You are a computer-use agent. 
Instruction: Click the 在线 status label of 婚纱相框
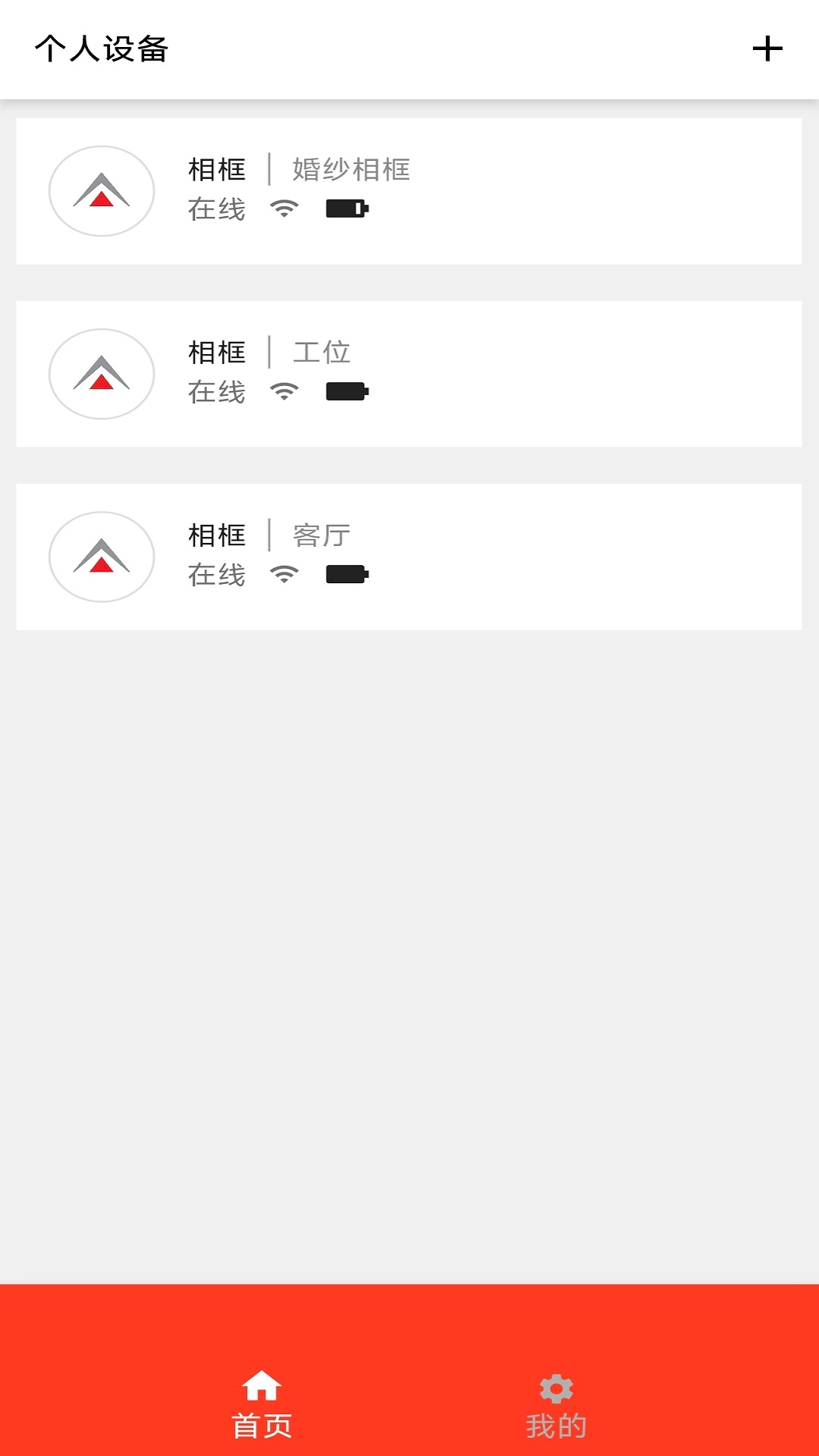216,209
